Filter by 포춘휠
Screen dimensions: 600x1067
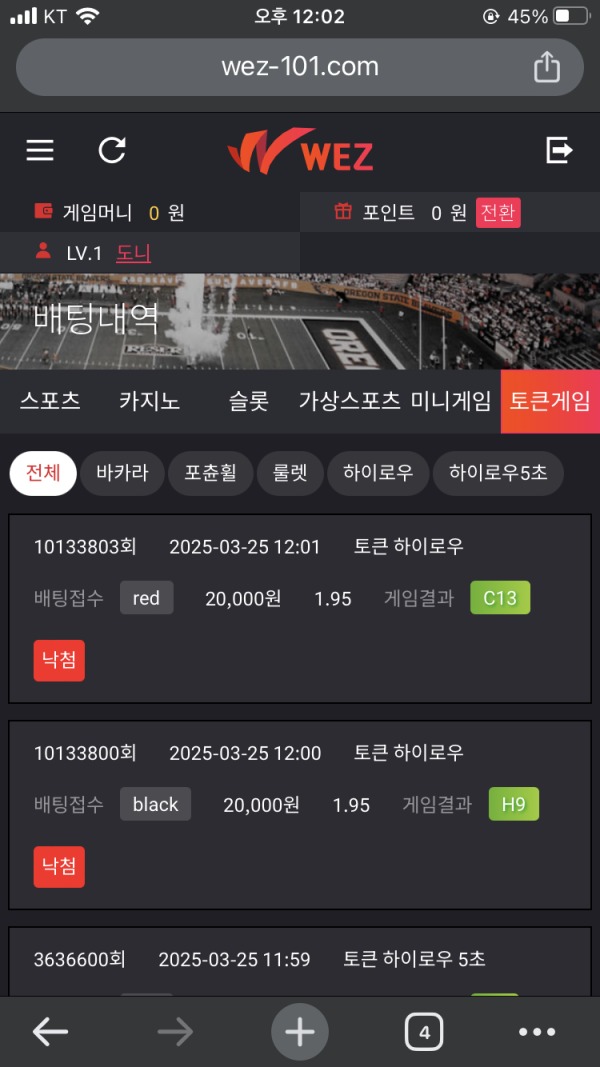(x=210, y=473)
